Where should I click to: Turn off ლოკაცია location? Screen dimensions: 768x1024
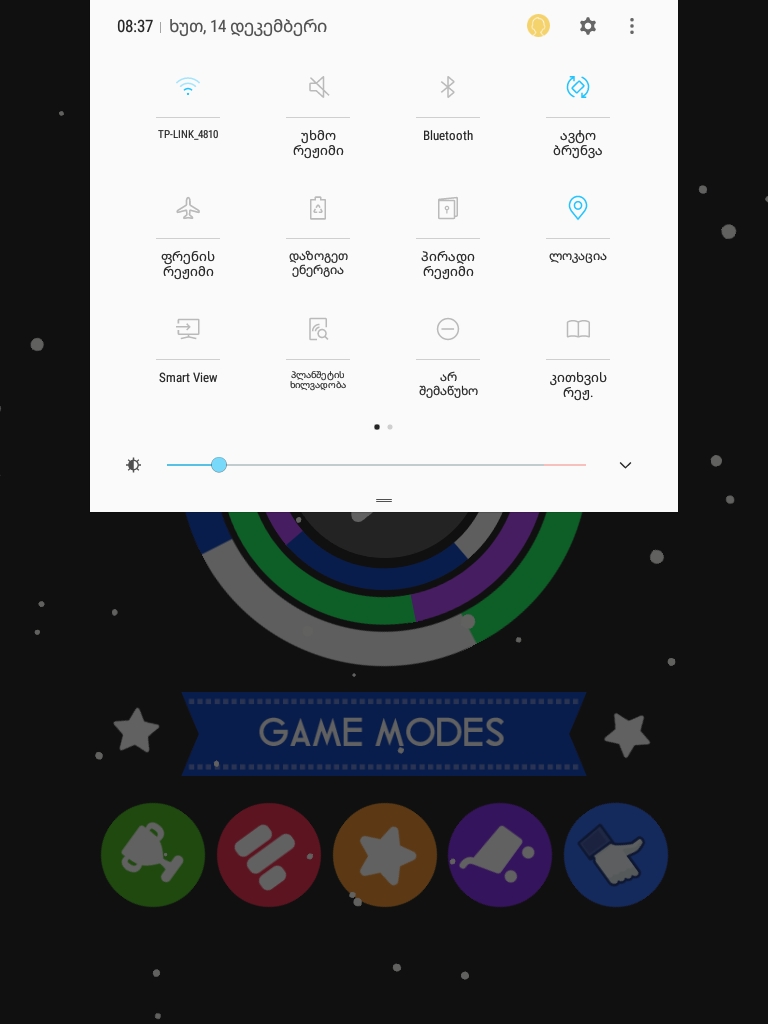(x=578, y=208)
